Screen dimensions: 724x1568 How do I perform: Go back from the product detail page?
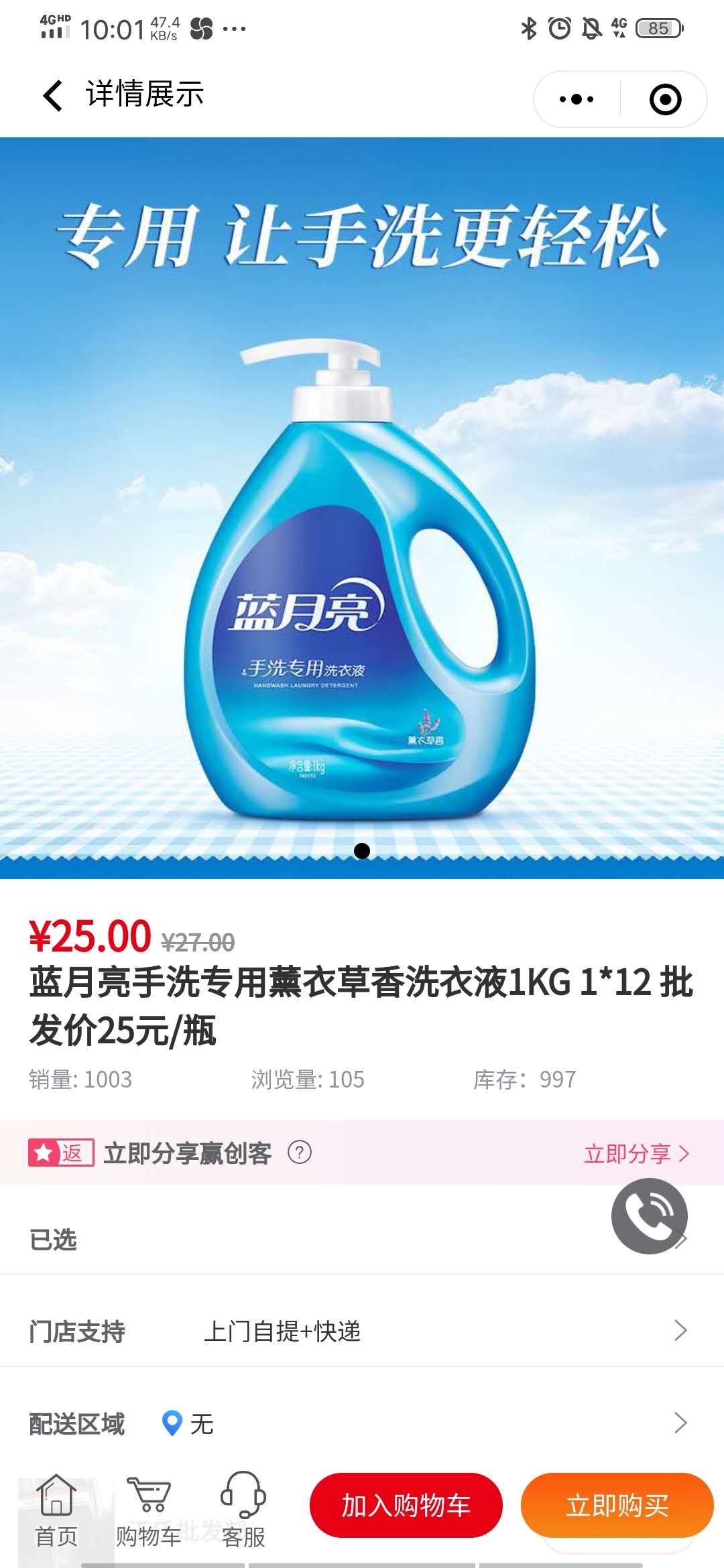pyautogui.click(x=52, y=95)
